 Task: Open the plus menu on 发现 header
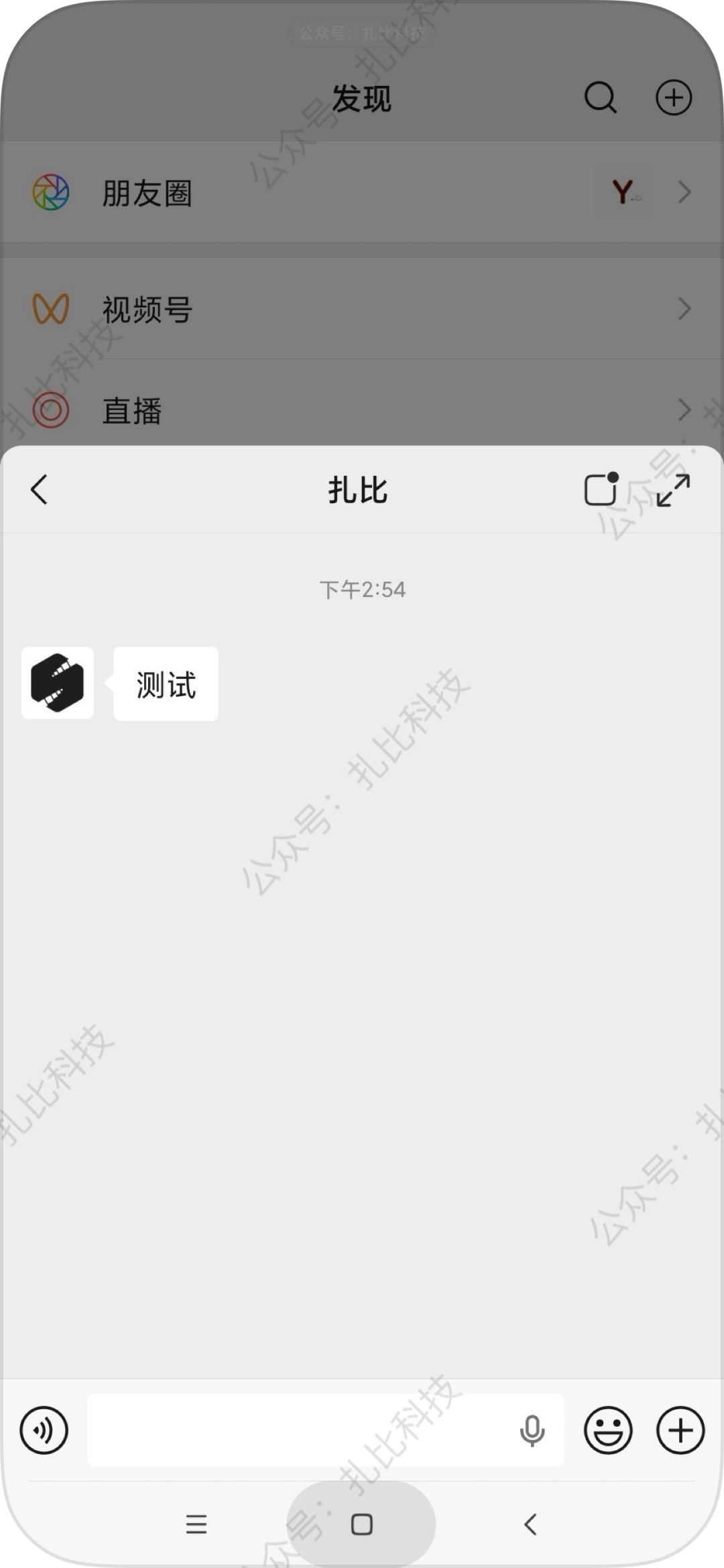[673, 99]
